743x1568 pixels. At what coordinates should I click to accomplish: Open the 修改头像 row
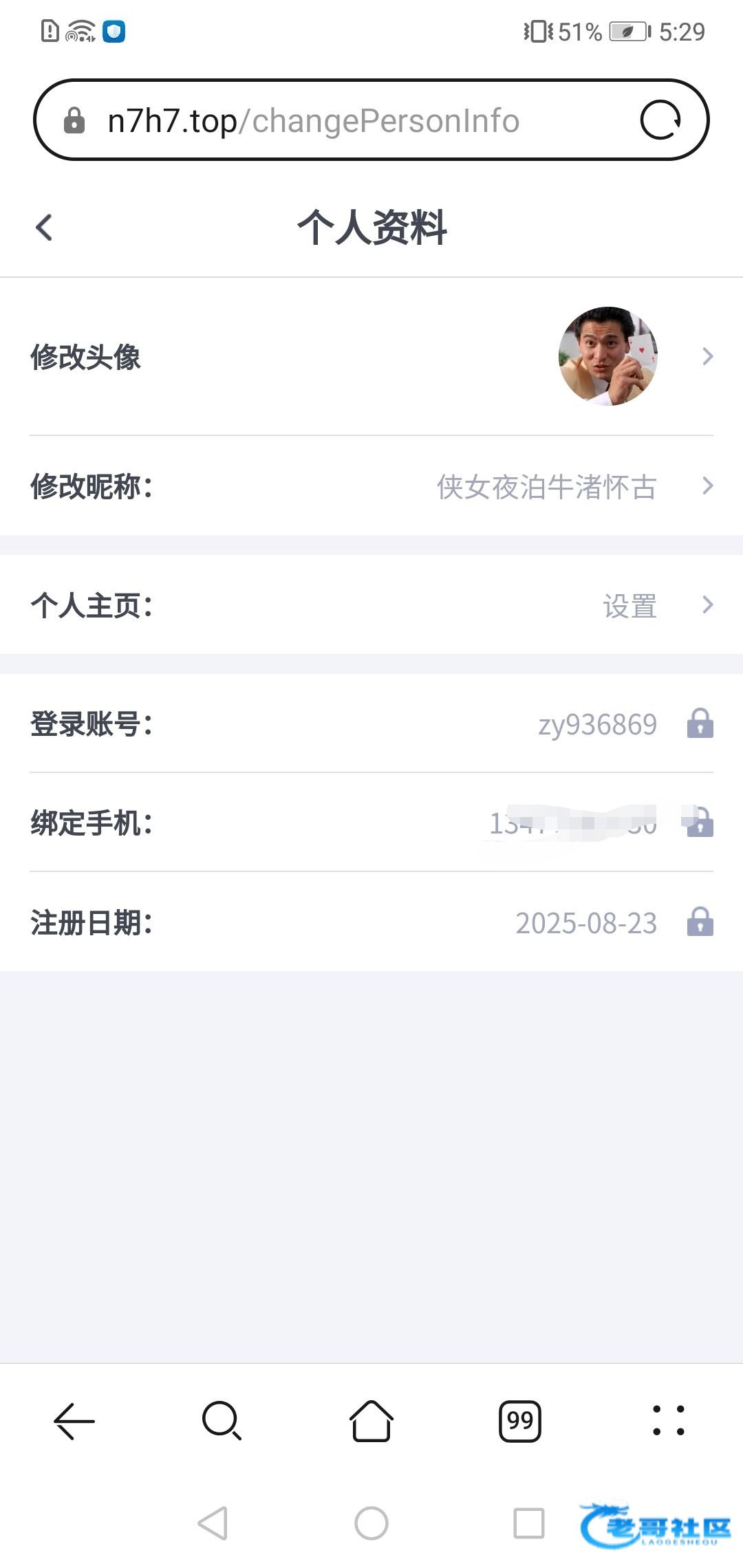(371, 356)
